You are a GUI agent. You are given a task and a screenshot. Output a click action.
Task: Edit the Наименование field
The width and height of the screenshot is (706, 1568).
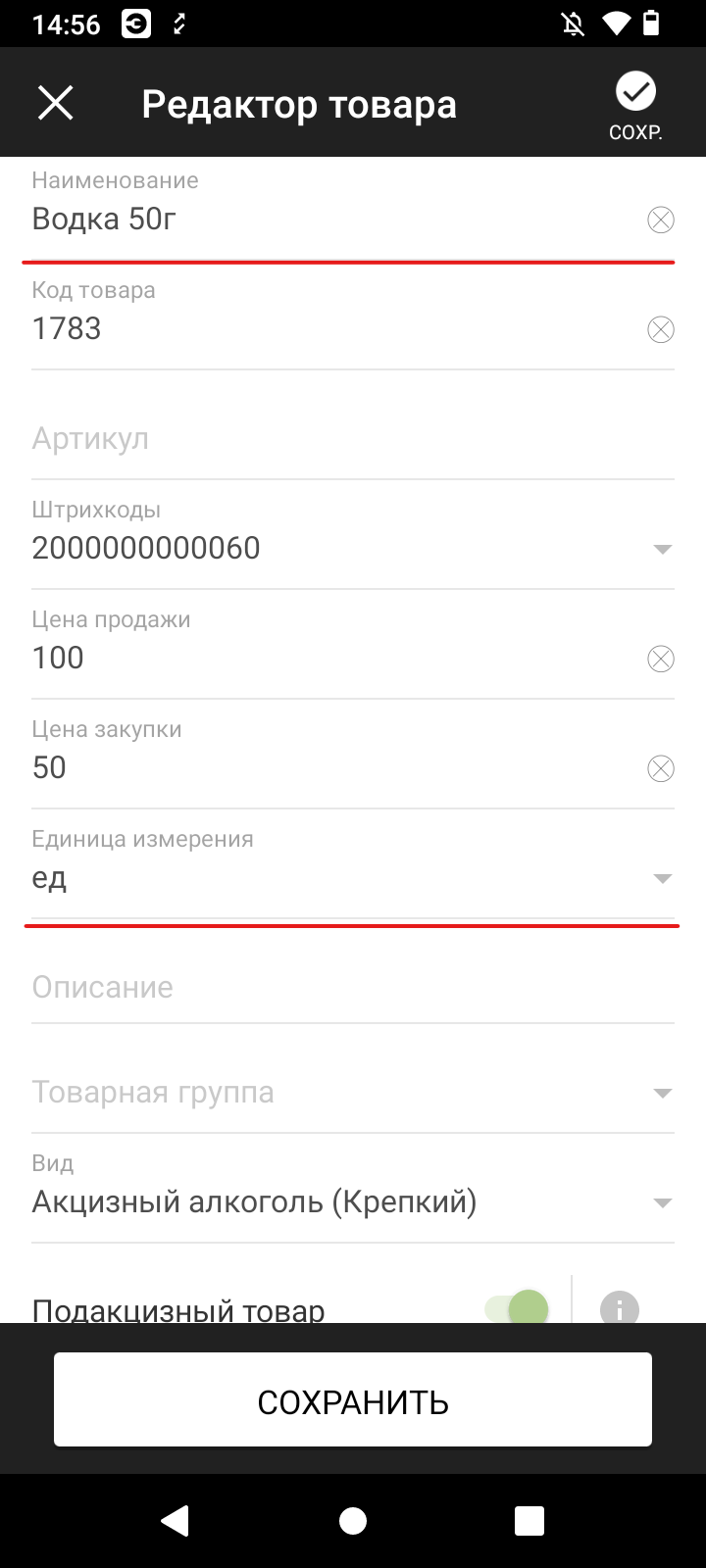click(324, 220)
